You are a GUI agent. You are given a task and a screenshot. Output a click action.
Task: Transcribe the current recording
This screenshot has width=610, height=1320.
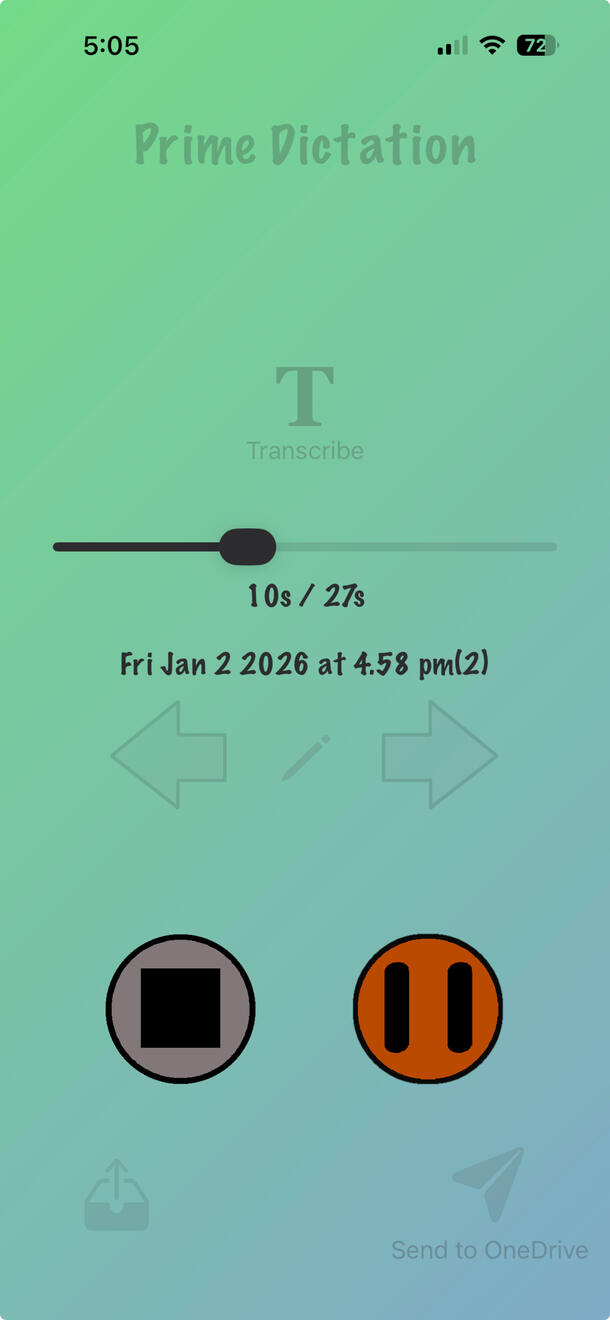[x=305, y=412]
